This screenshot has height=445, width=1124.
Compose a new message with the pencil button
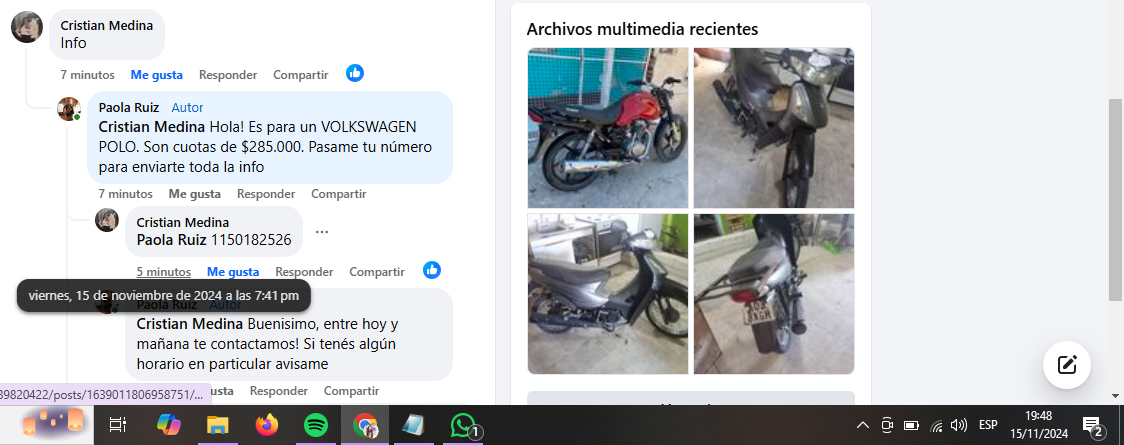[1066, 365]
